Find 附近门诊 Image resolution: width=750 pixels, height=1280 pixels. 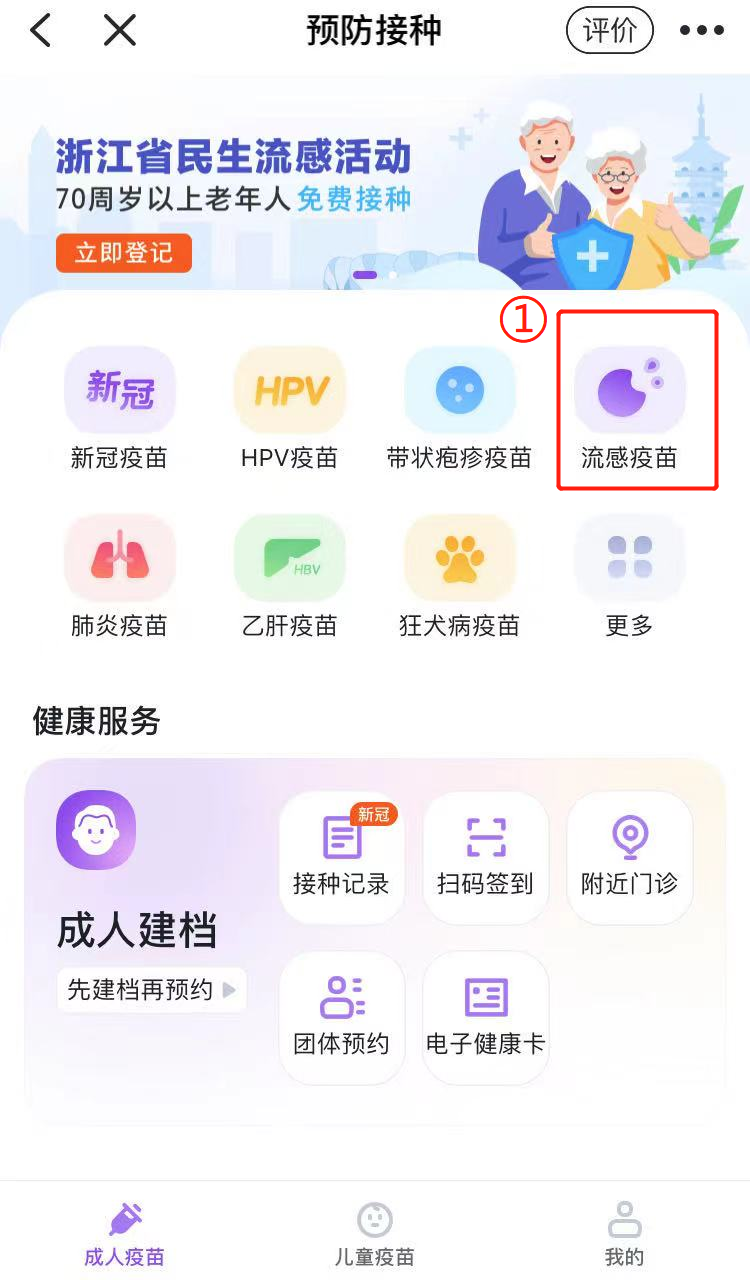click(x=629, y=857)
